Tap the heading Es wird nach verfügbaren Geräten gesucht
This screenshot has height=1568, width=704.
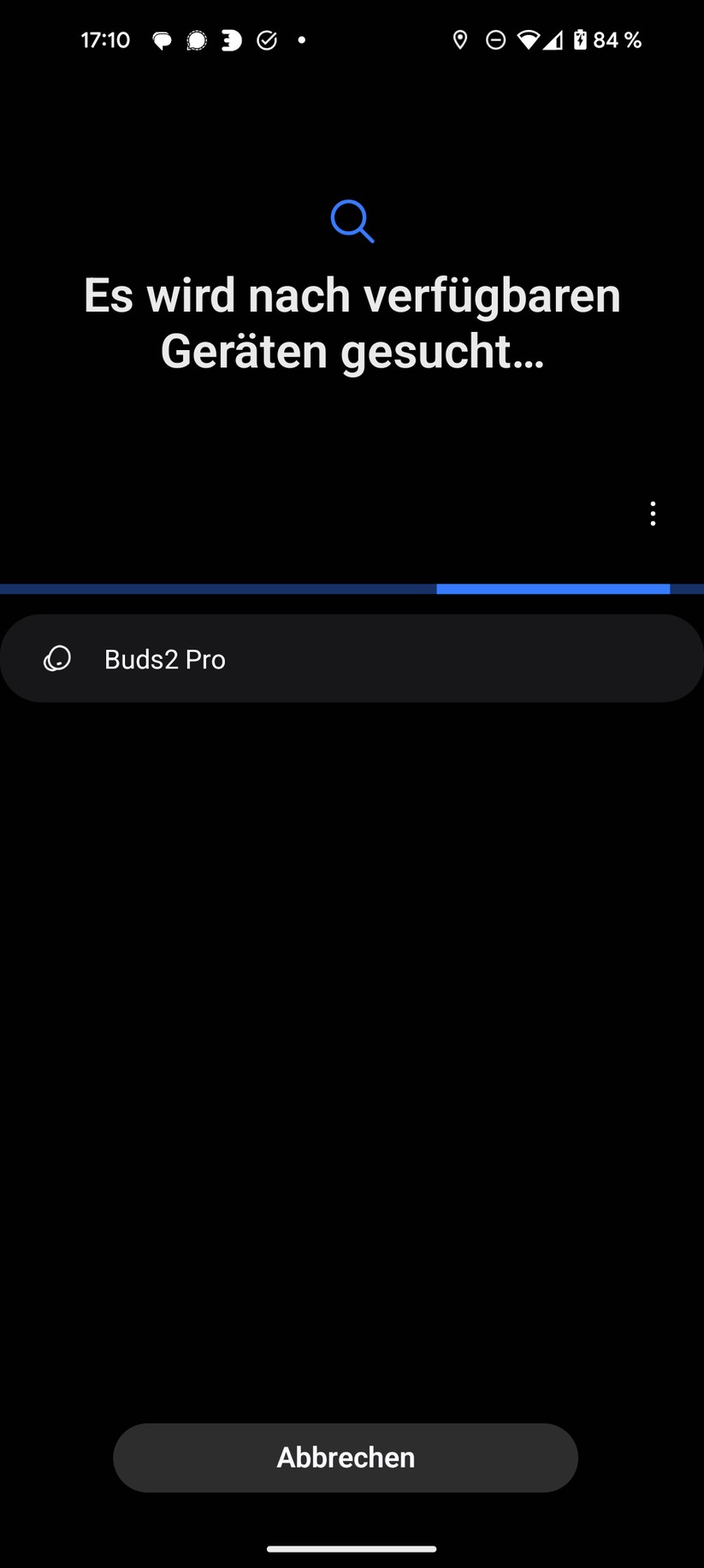tap(352, 323)
